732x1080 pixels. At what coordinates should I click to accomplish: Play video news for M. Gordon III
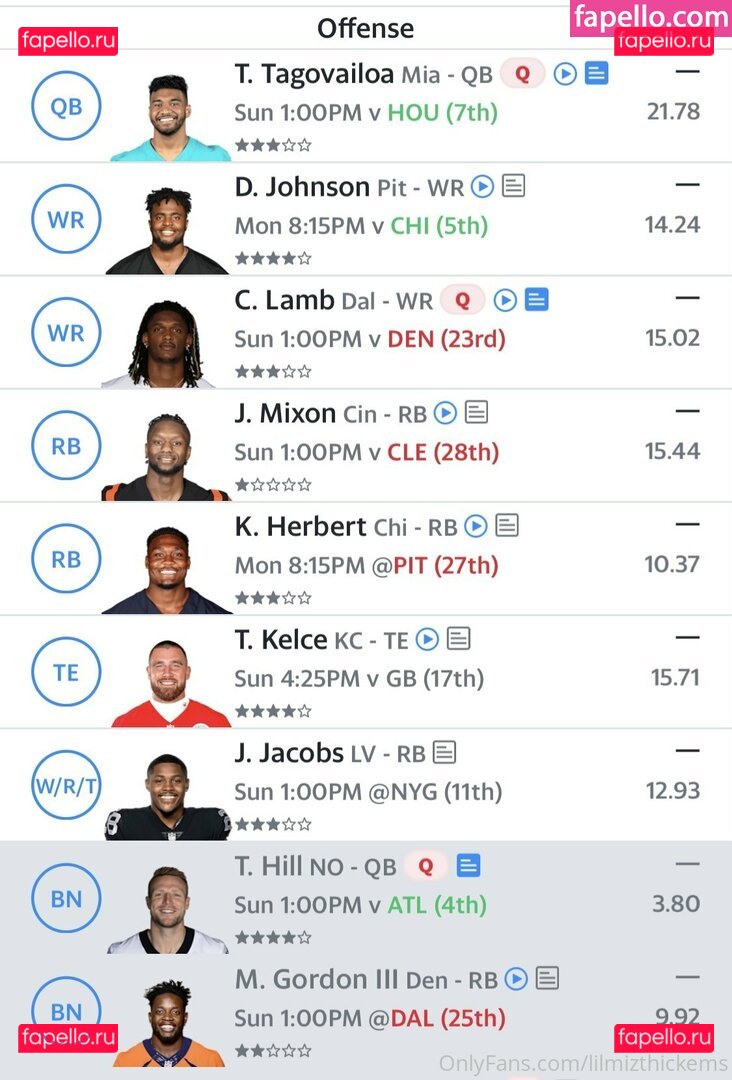516,979
